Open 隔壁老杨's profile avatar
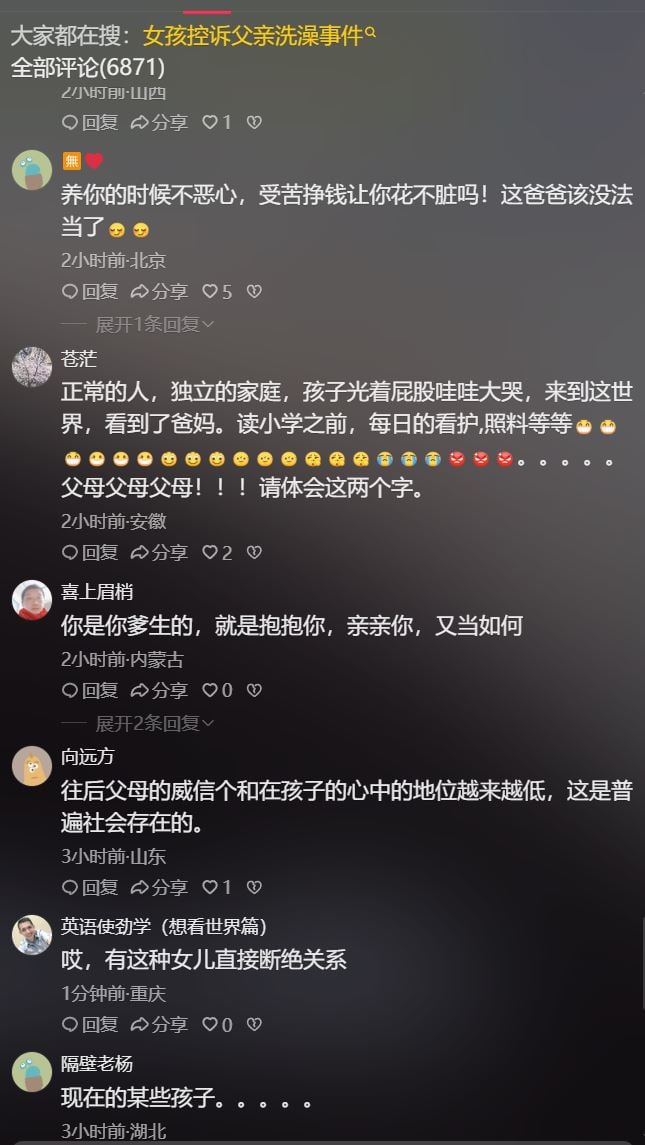 coord(32,1071)
